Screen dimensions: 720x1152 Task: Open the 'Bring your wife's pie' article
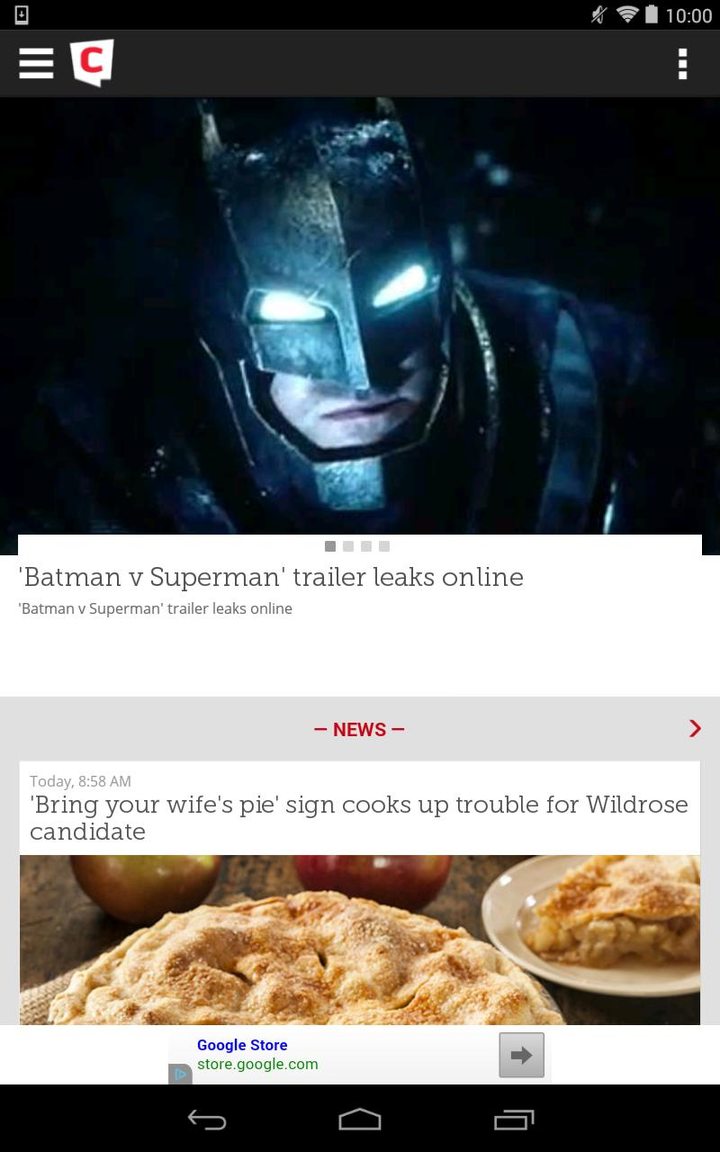click(x=358, y=818)
